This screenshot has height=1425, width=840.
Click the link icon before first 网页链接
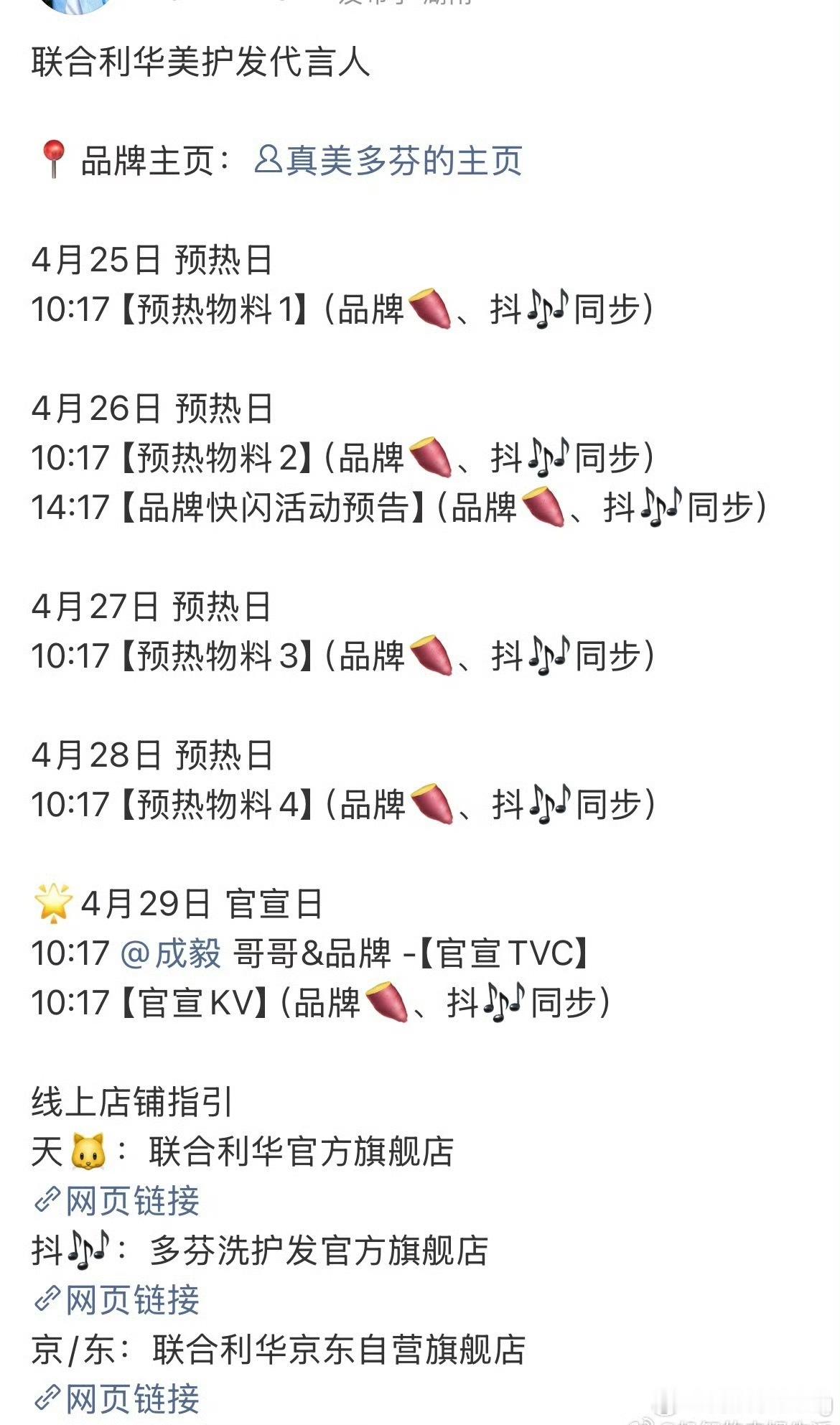(x=47, y=1199)
